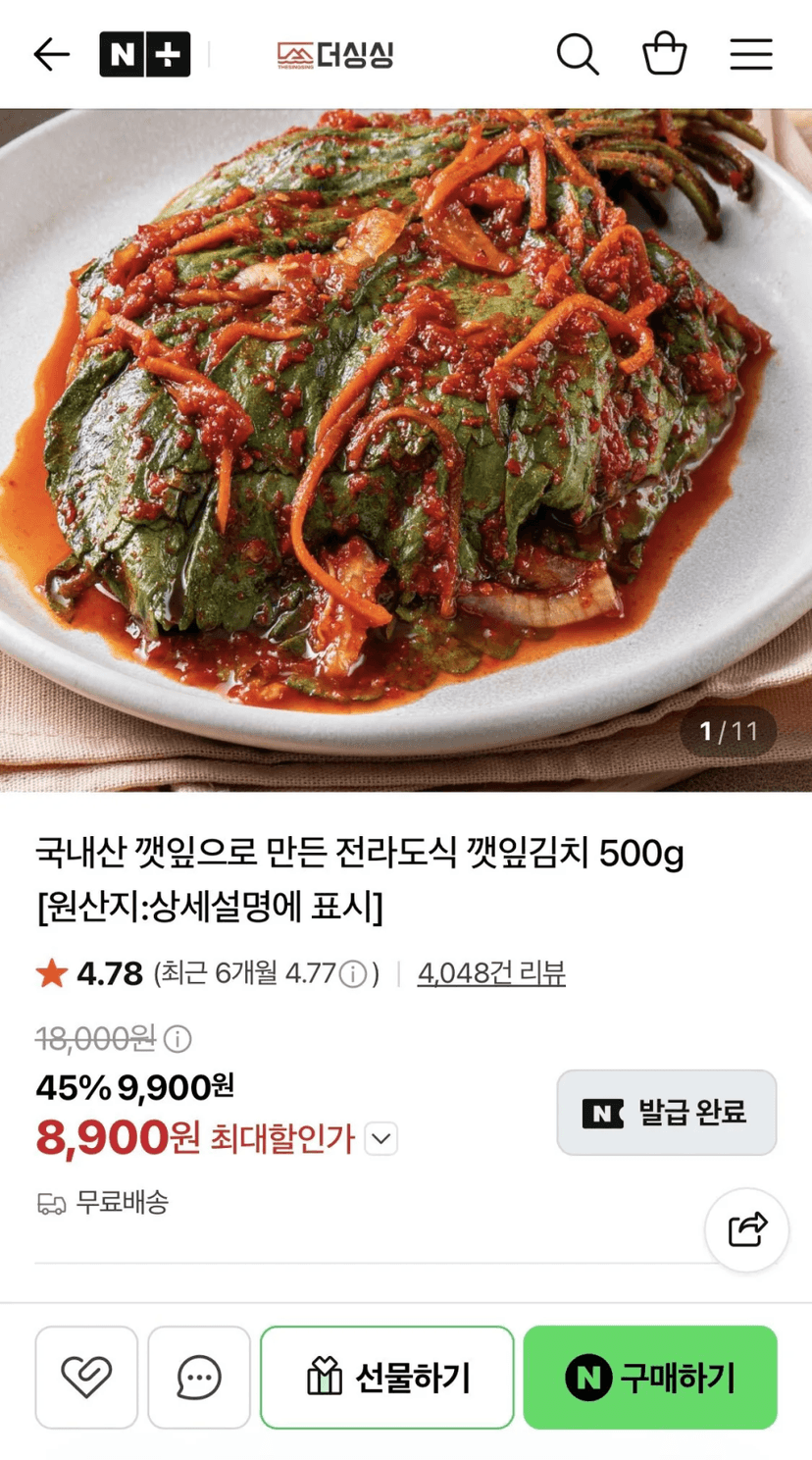Share this product
812x1460 pixels.
click(747, 1229)
